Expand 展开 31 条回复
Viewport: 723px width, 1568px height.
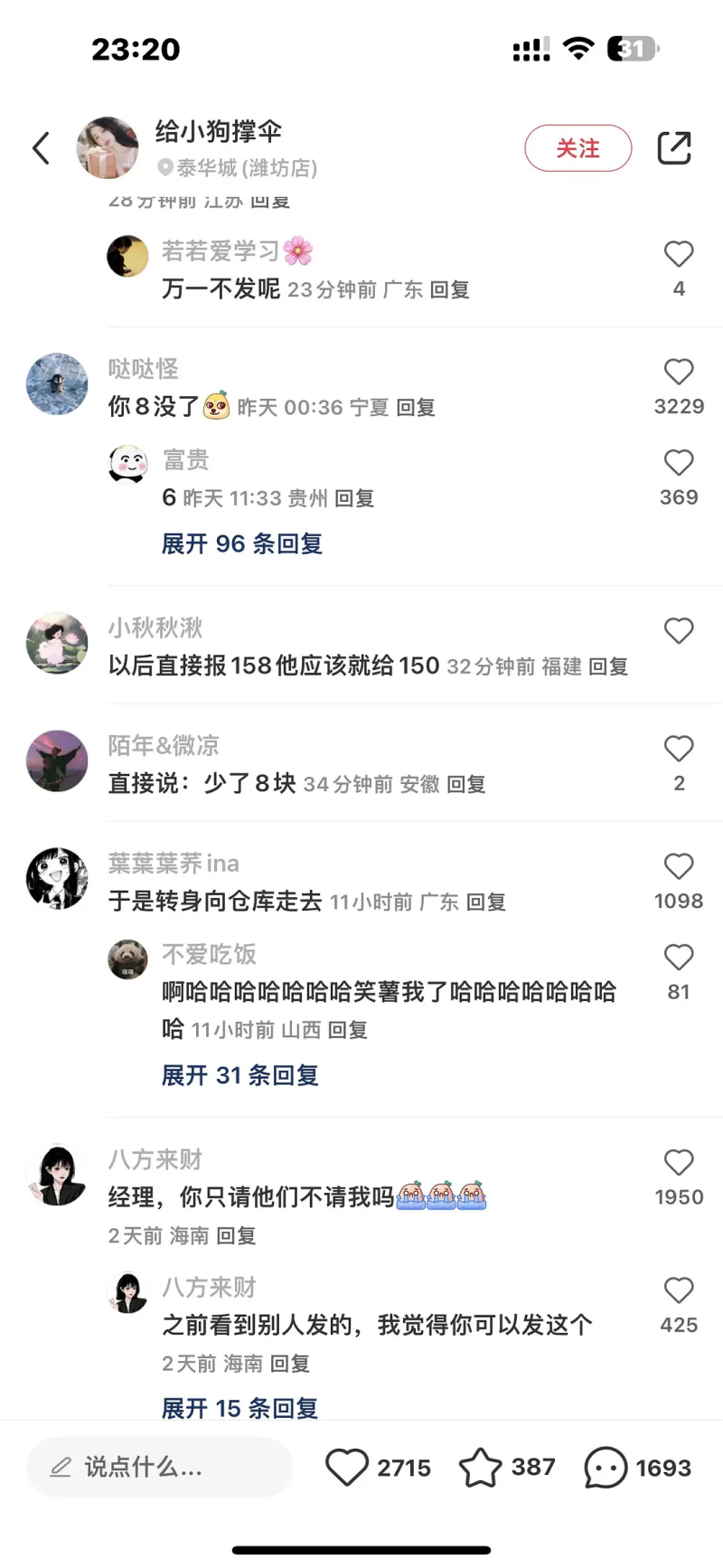[x=239, y=1075]
